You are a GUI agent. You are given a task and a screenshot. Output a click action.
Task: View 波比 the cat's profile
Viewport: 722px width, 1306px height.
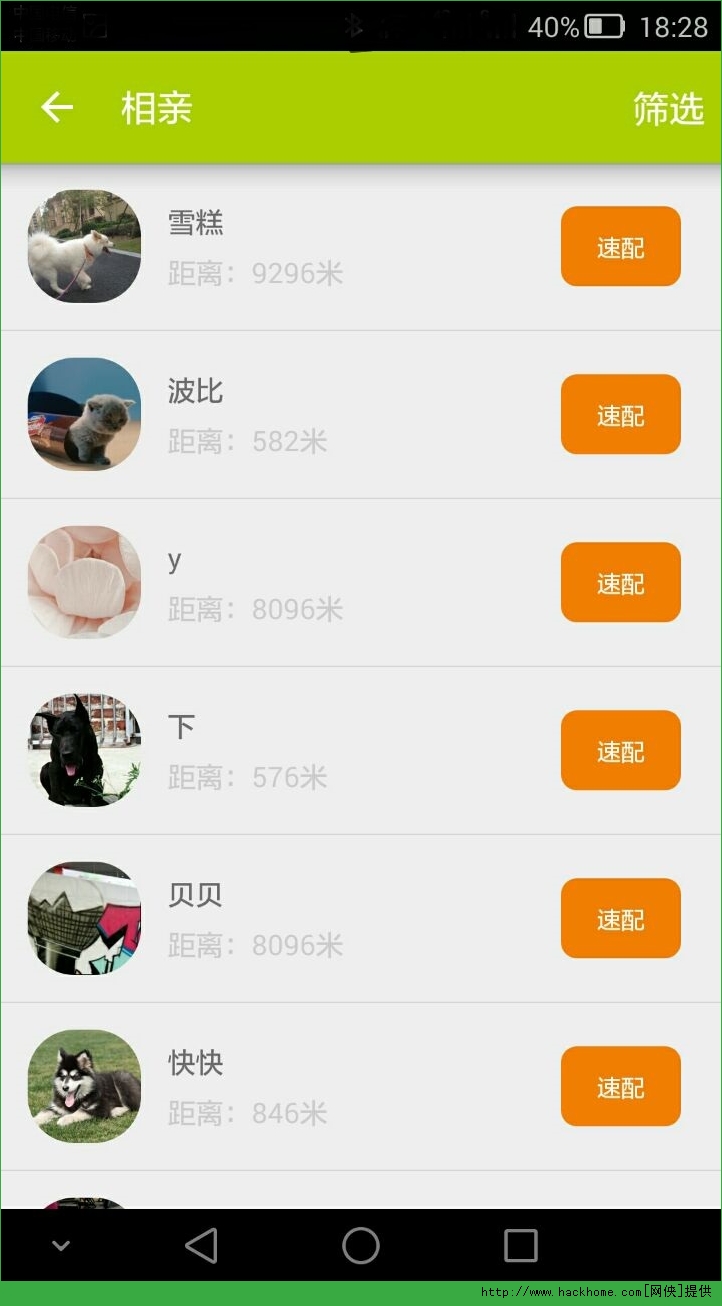click(300, 415)
